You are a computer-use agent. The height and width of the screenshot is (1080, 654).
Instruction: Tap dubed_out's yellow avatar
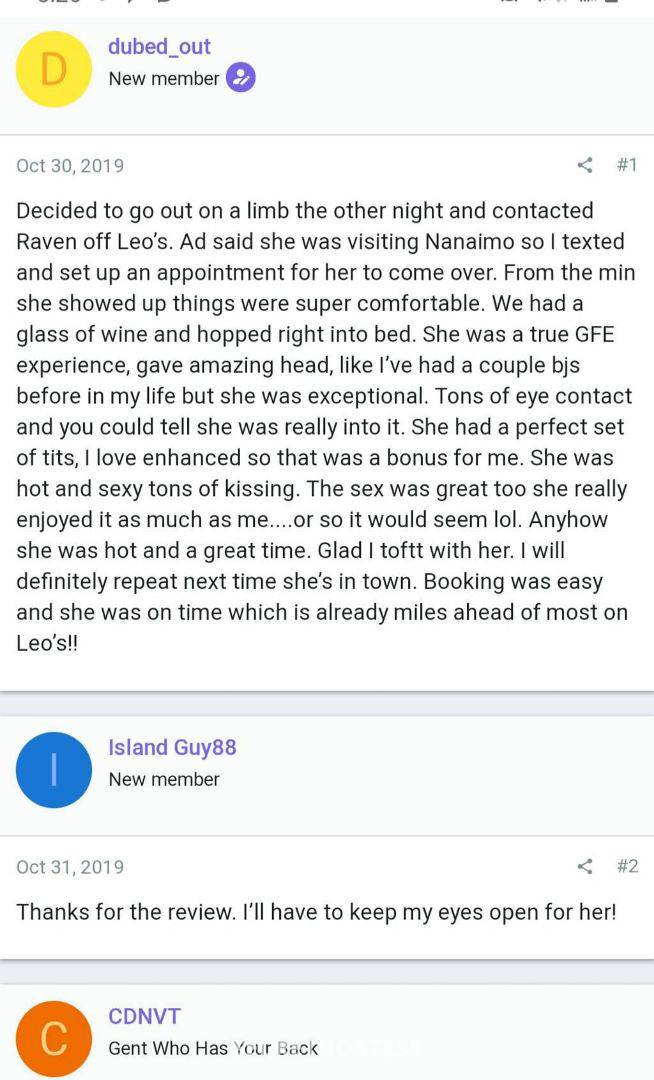point(54,69)
